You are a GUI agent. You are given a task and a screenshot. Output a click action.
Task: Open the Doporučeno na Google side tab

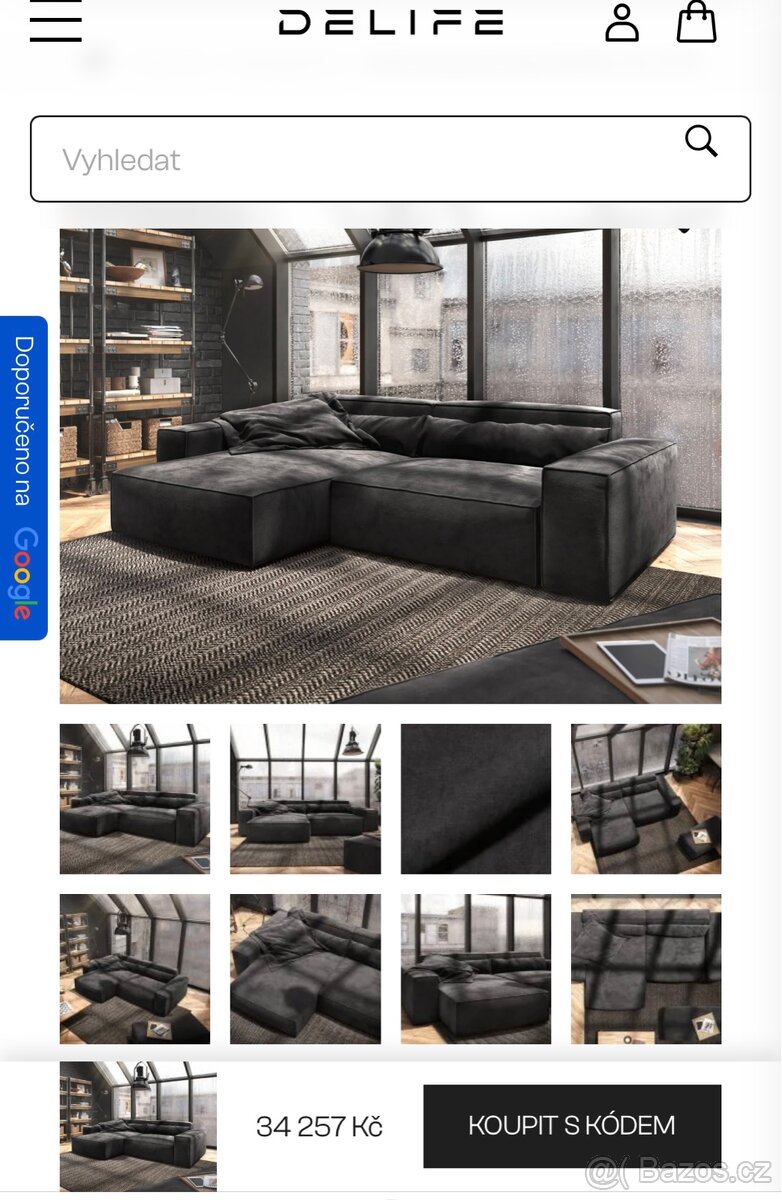[x=24, y=478]
